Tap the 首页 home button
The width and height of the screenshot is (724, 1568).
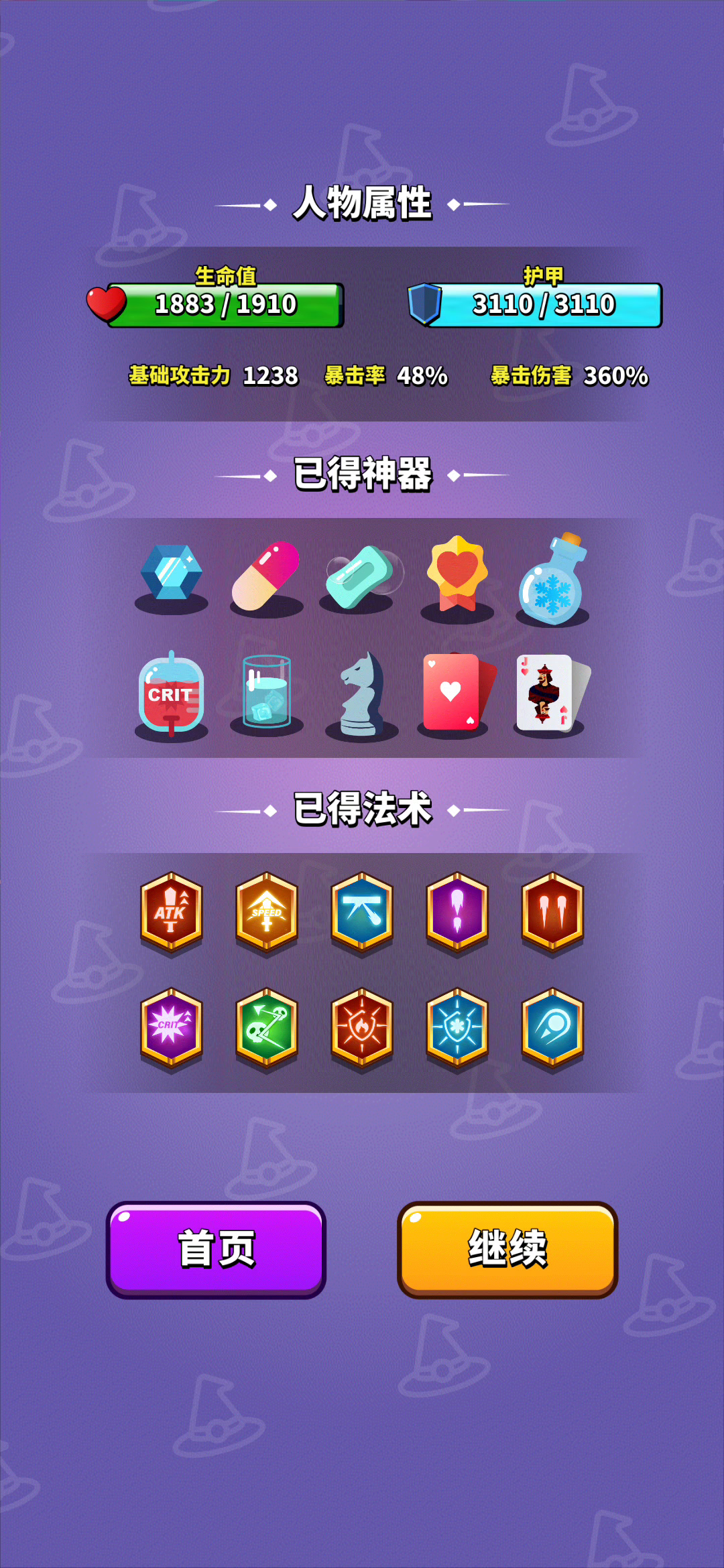coord(216,1250)
